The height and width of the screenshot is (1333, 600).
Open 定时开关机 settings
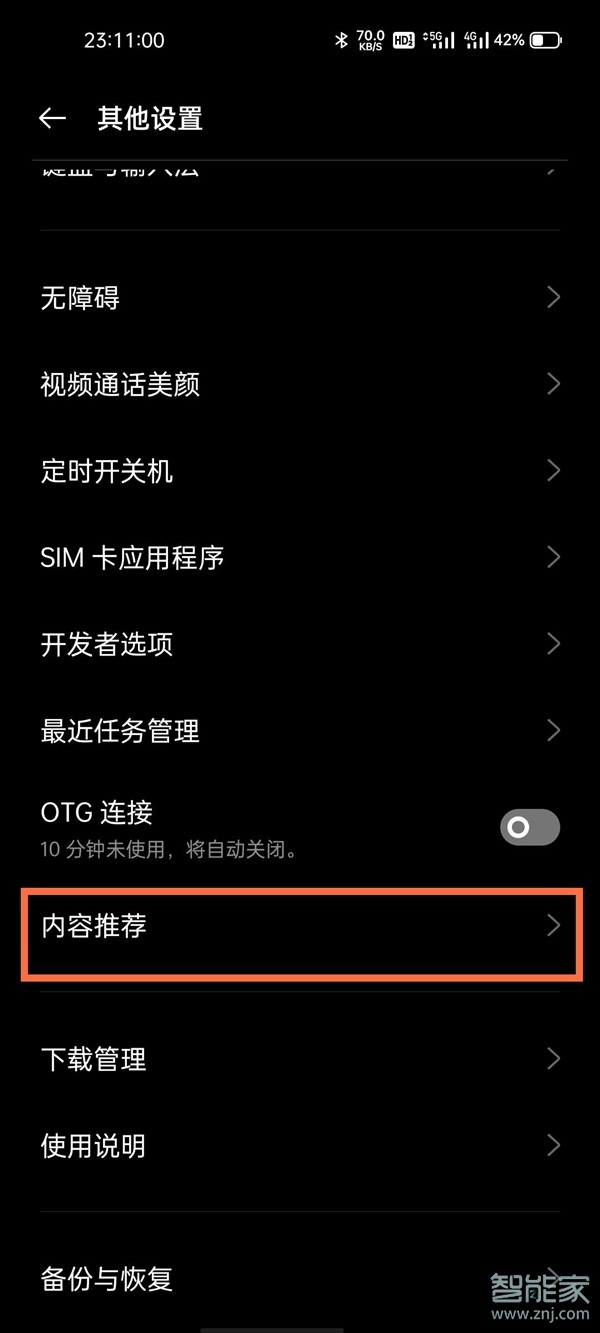click(300, 470)
